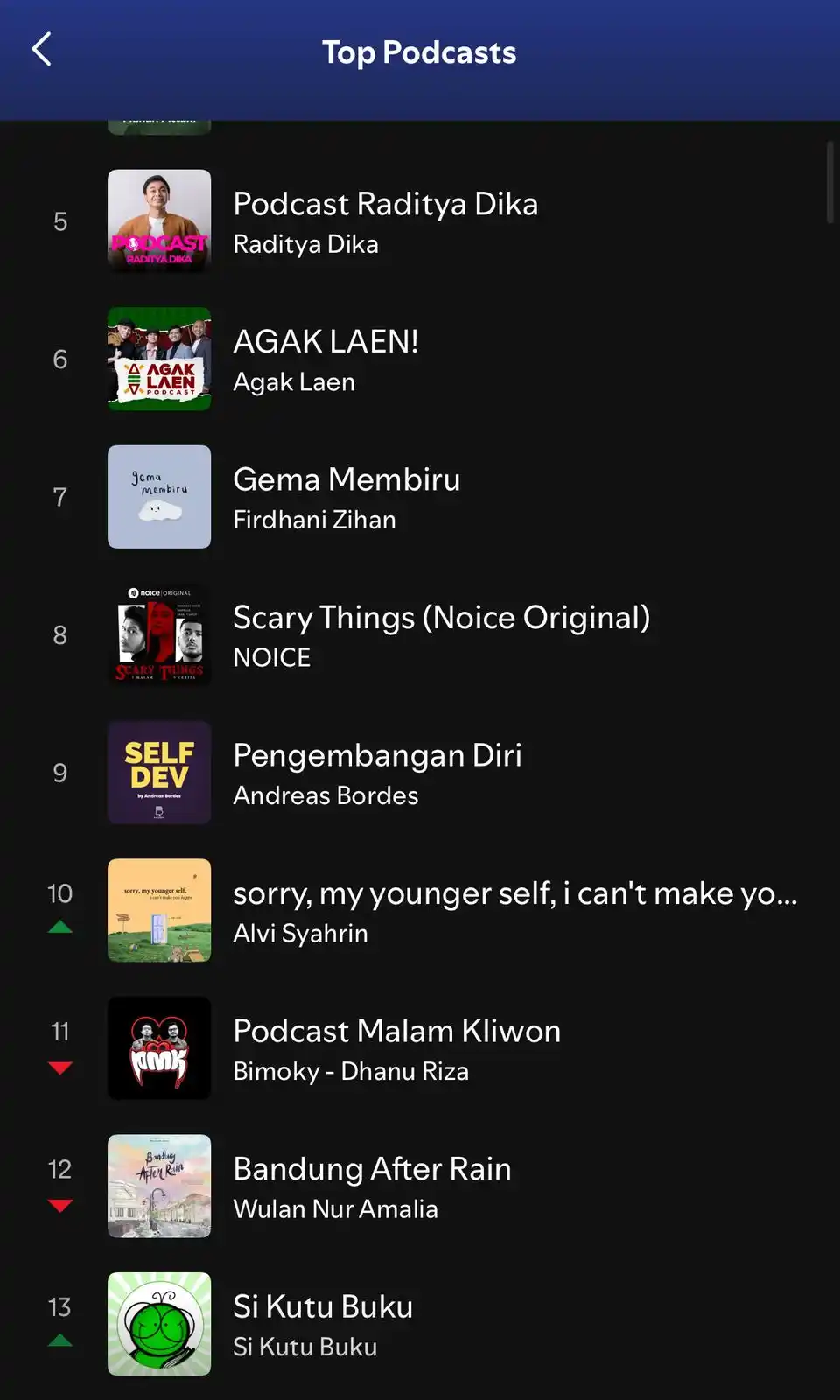840x1400 pixels.
Task: View Pengembangan Diri by Andreas Bordes
Action: pos(377,773)
